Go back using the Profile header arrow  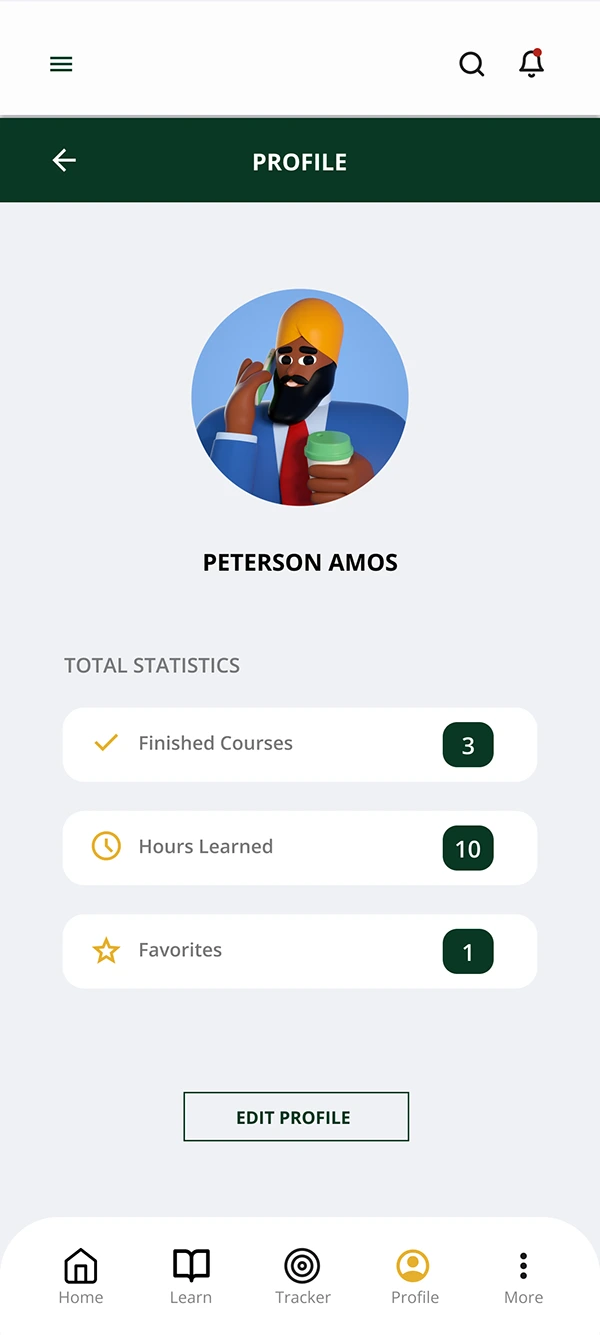click(x=64, y=160)
